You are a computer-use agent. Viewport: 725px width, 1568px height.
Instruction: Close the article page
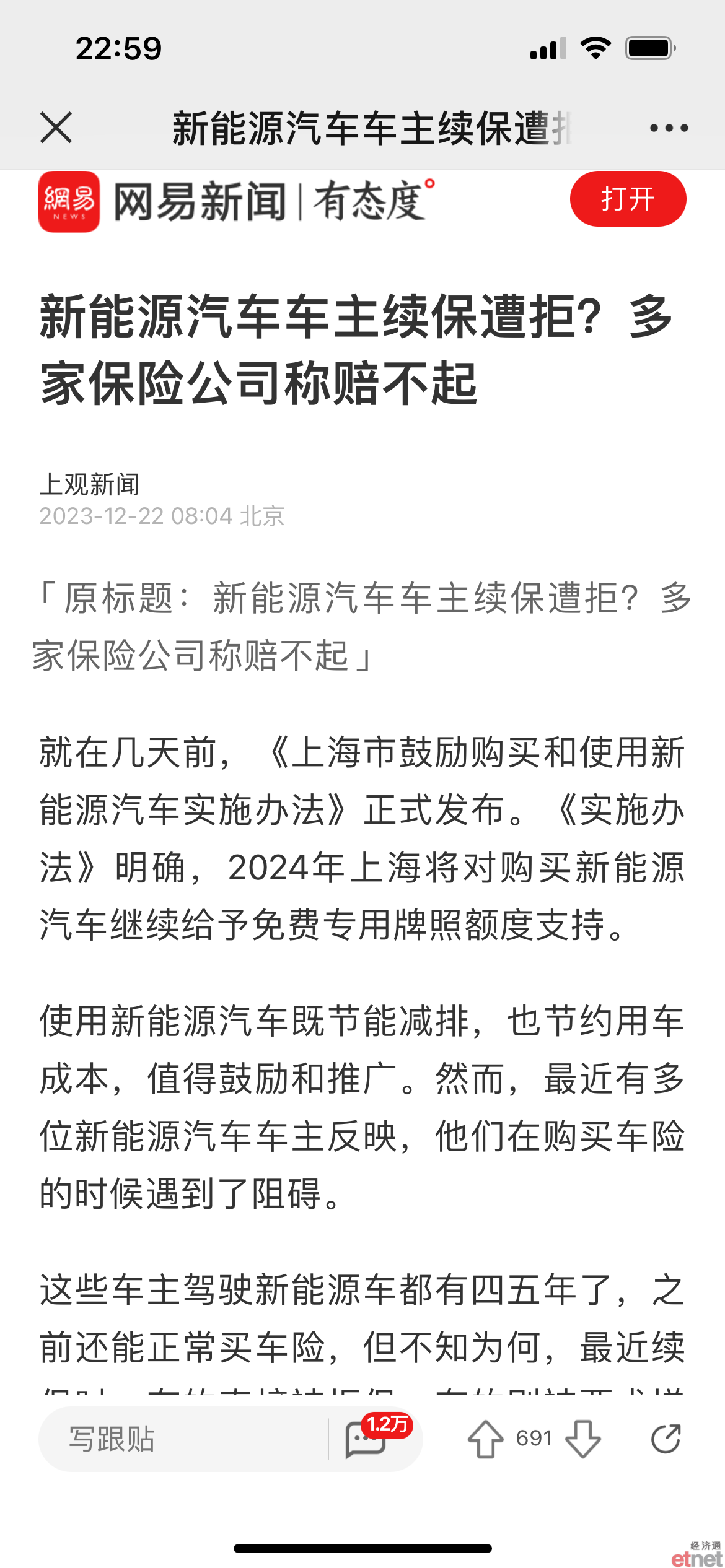(x=56, y=128)
